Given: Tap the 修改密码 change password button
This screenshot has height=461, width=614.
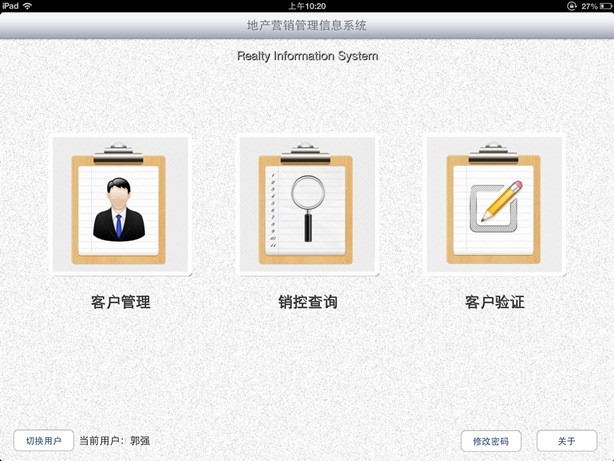Looking at the screenshot, I should (491, 441).
